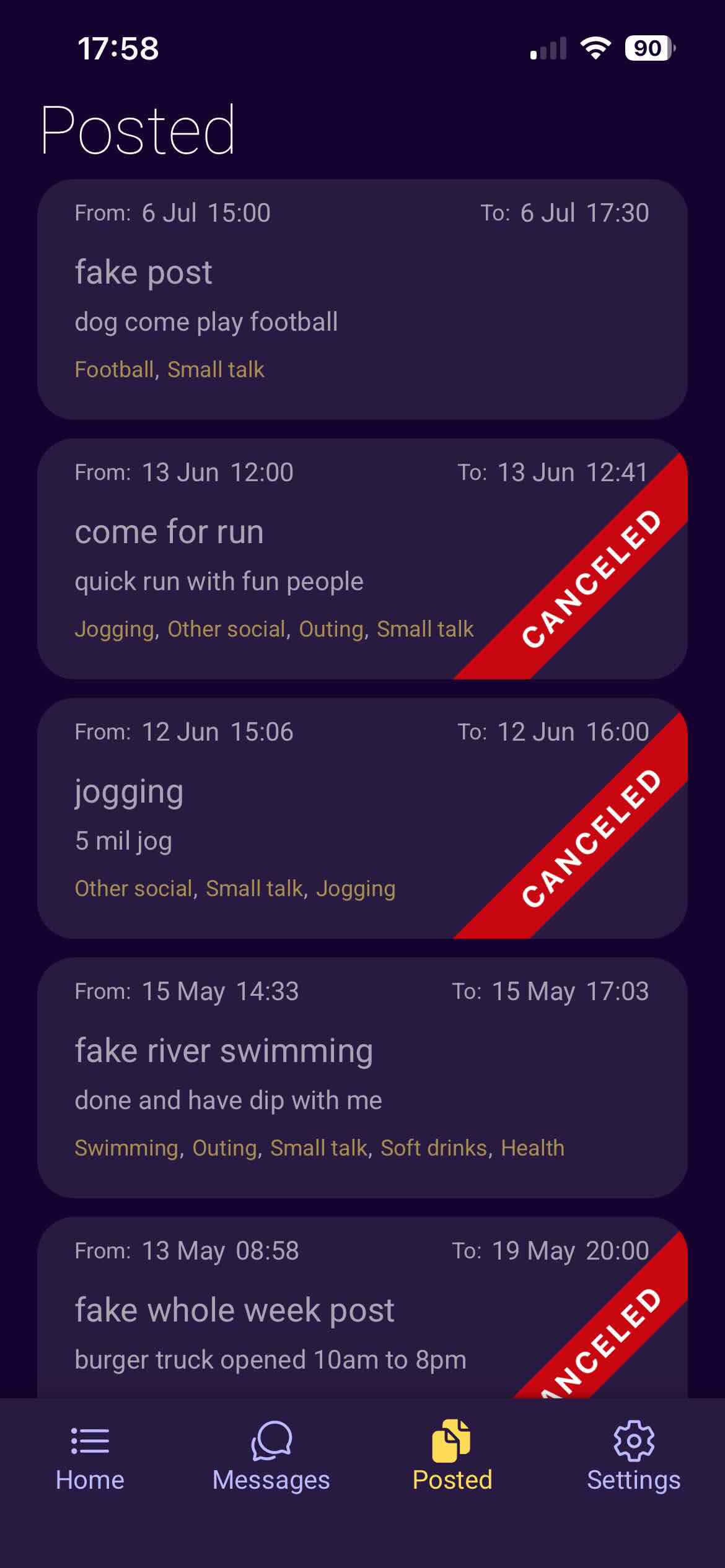Open the 'come for run' post
Screen dimensions: 725x1568
[x=362, y=559]
